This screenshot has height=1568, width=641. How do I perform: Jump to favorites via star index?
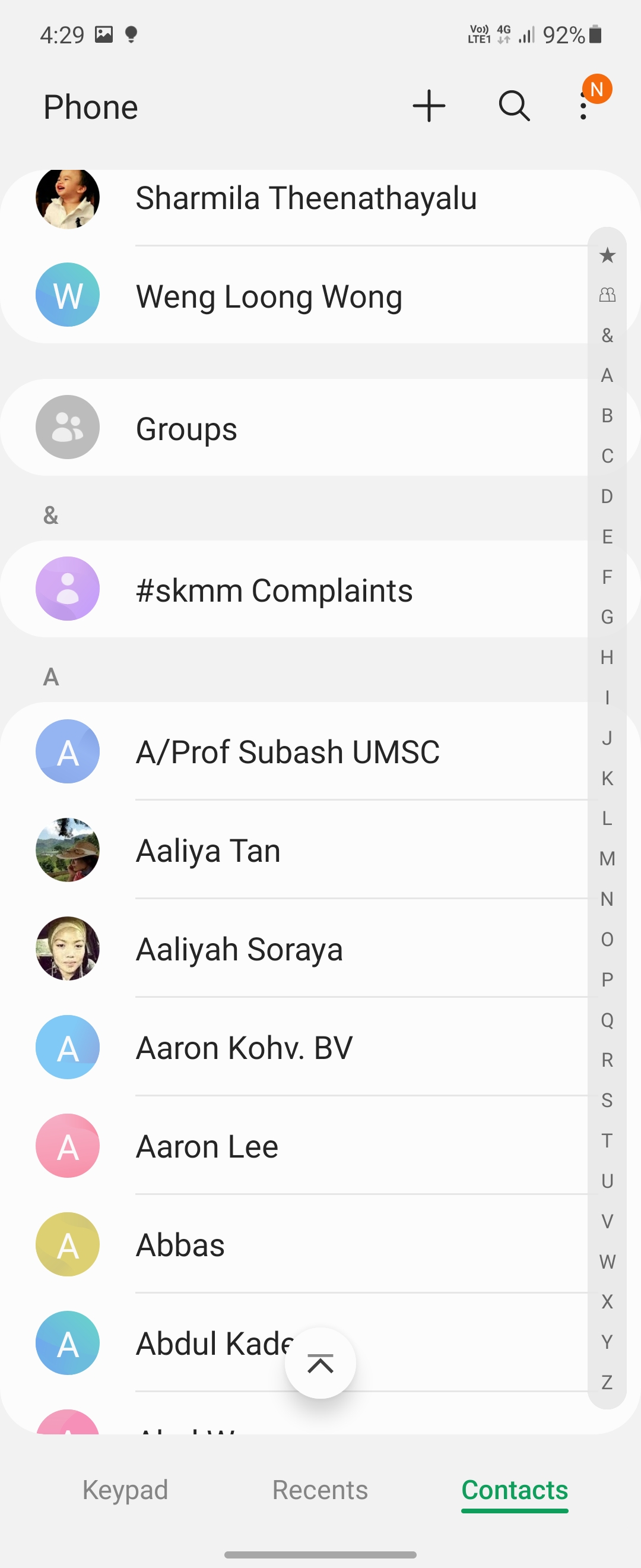pyautogui.click(x=607, y=255)
